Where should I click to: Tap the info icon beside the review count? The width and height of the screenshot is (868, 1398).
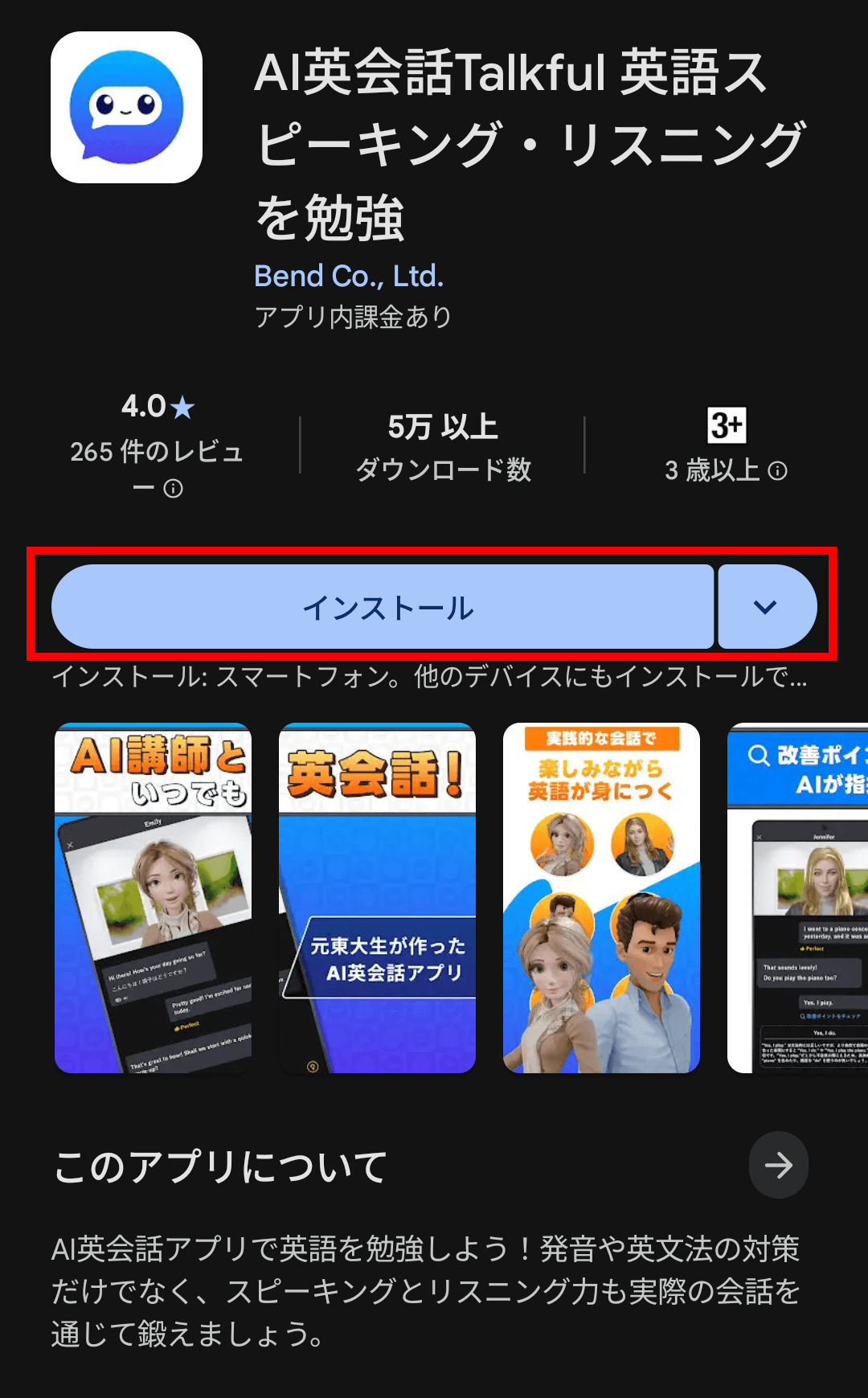[x=174, y=489]
